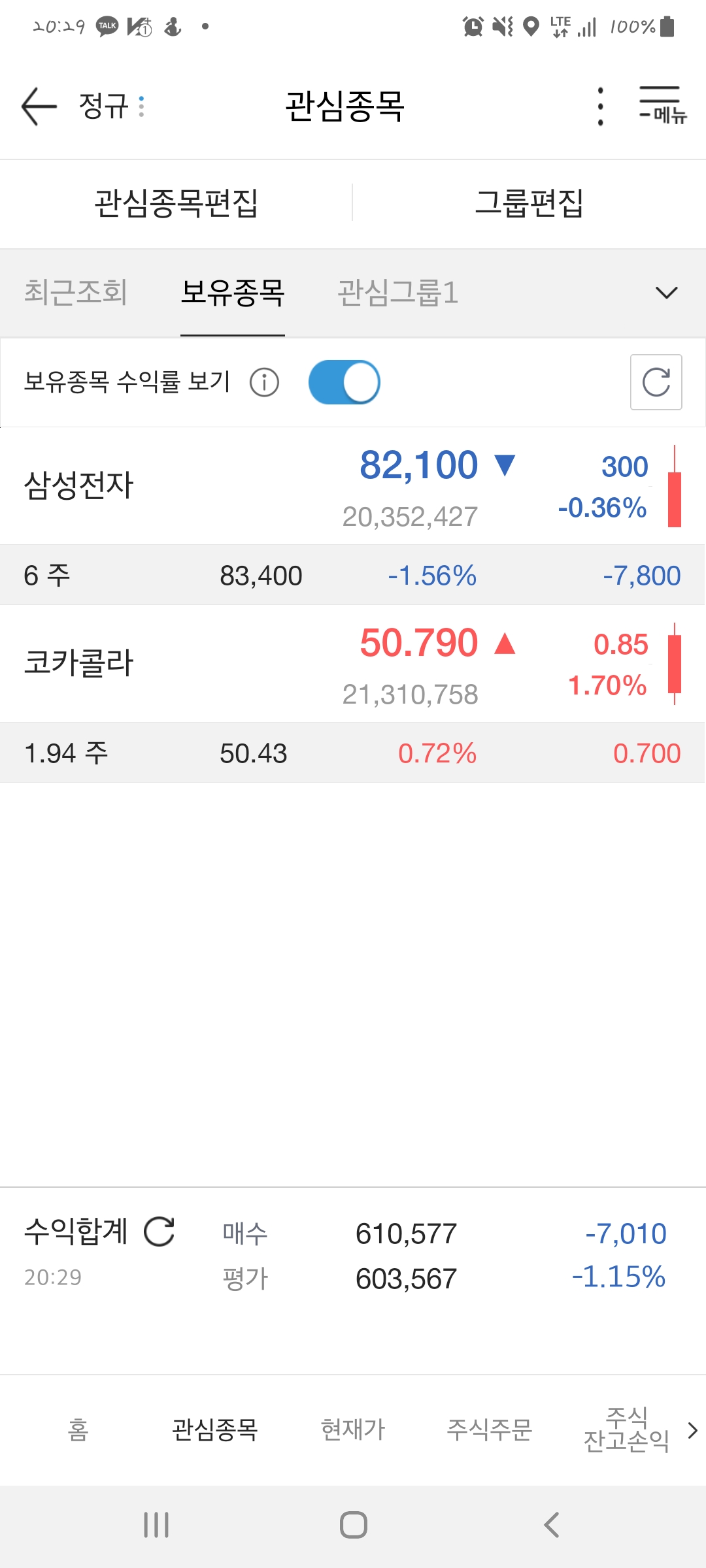Open the 메뉴 drawer button
706x1568 pixels.
click(x=662, y=106)
